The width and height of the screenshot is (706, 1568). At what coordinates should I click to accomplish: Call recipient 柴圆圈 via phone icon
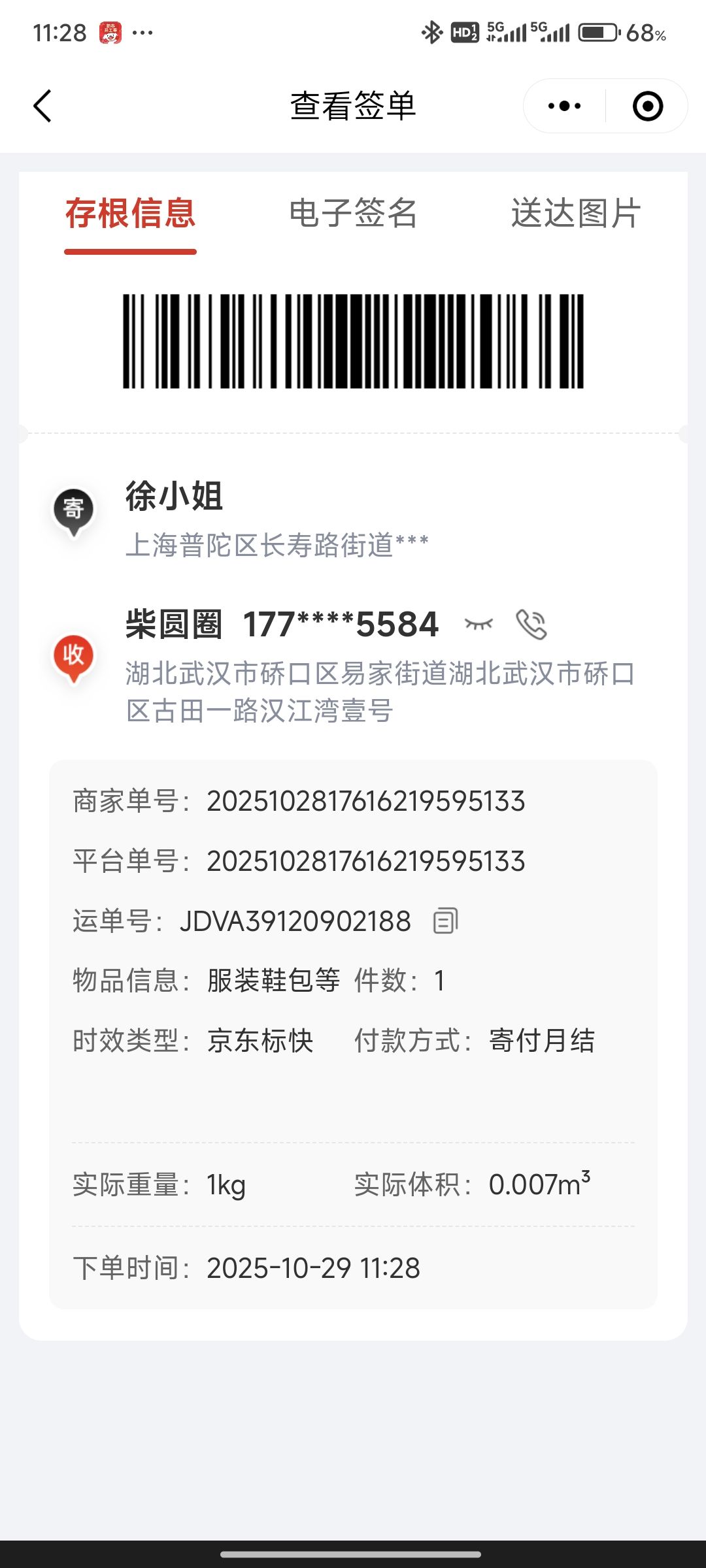coord(531,625)
